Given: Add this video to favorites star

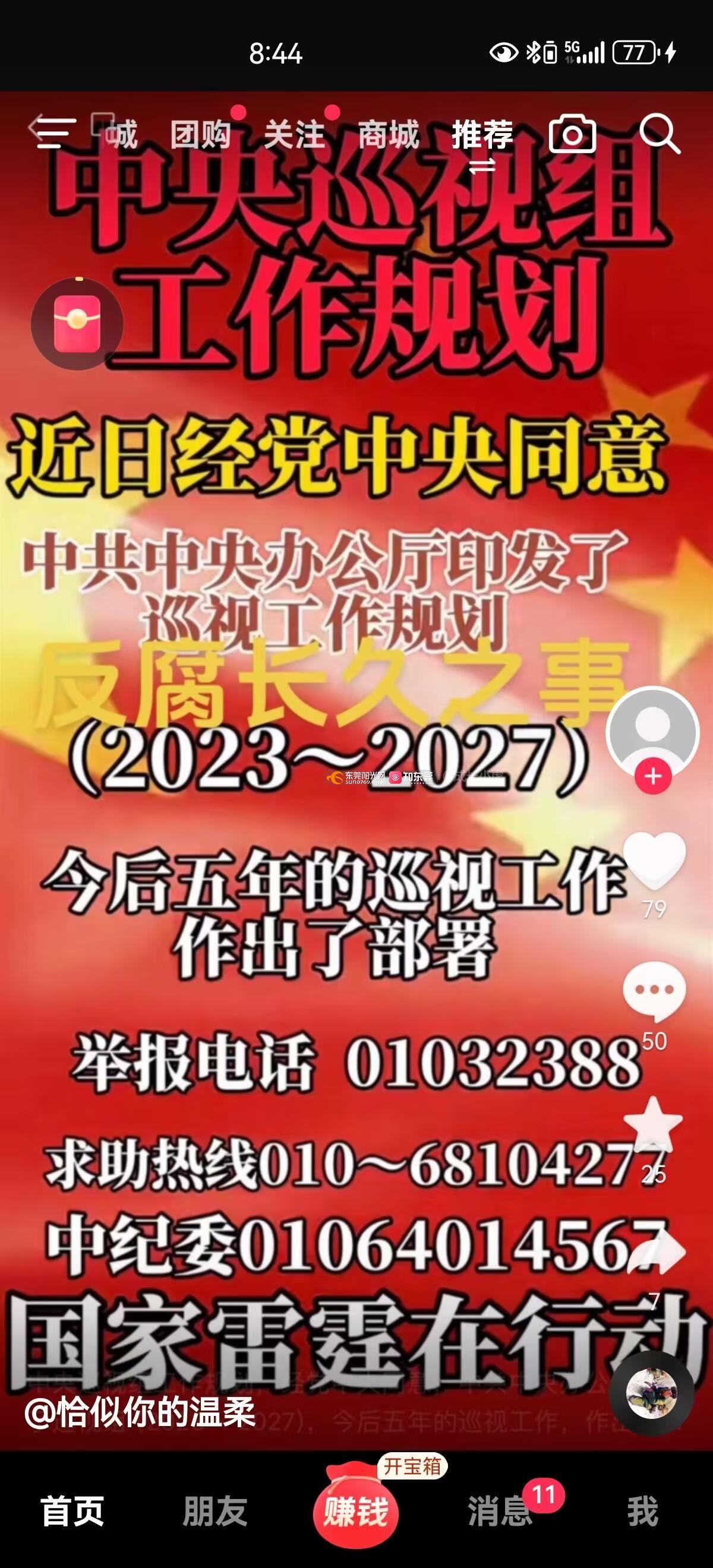Looking at the screenshot, I should 655,1125.
